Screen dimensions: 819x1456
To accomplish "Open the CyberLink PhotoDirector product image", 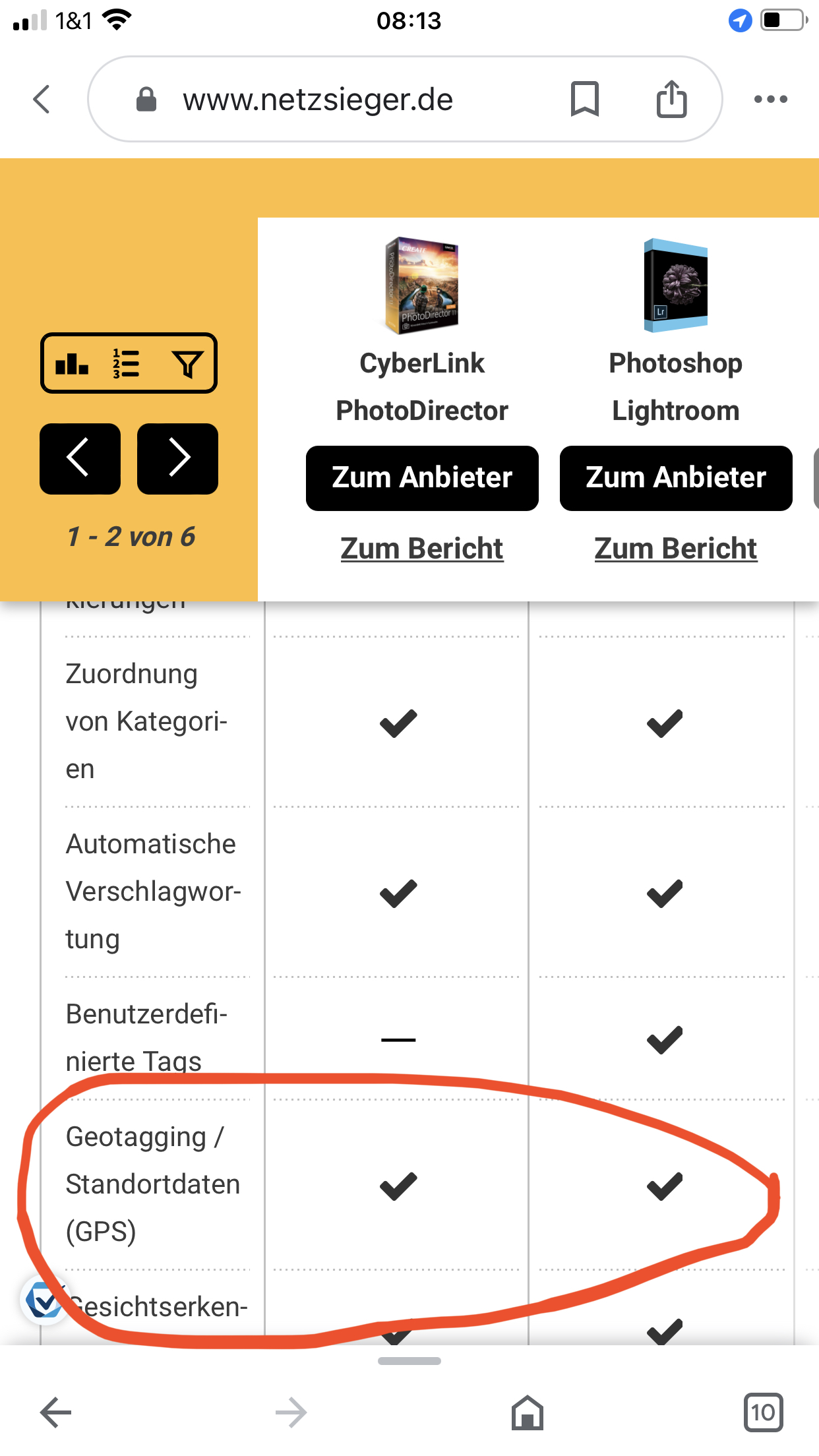I will [422, 285].
